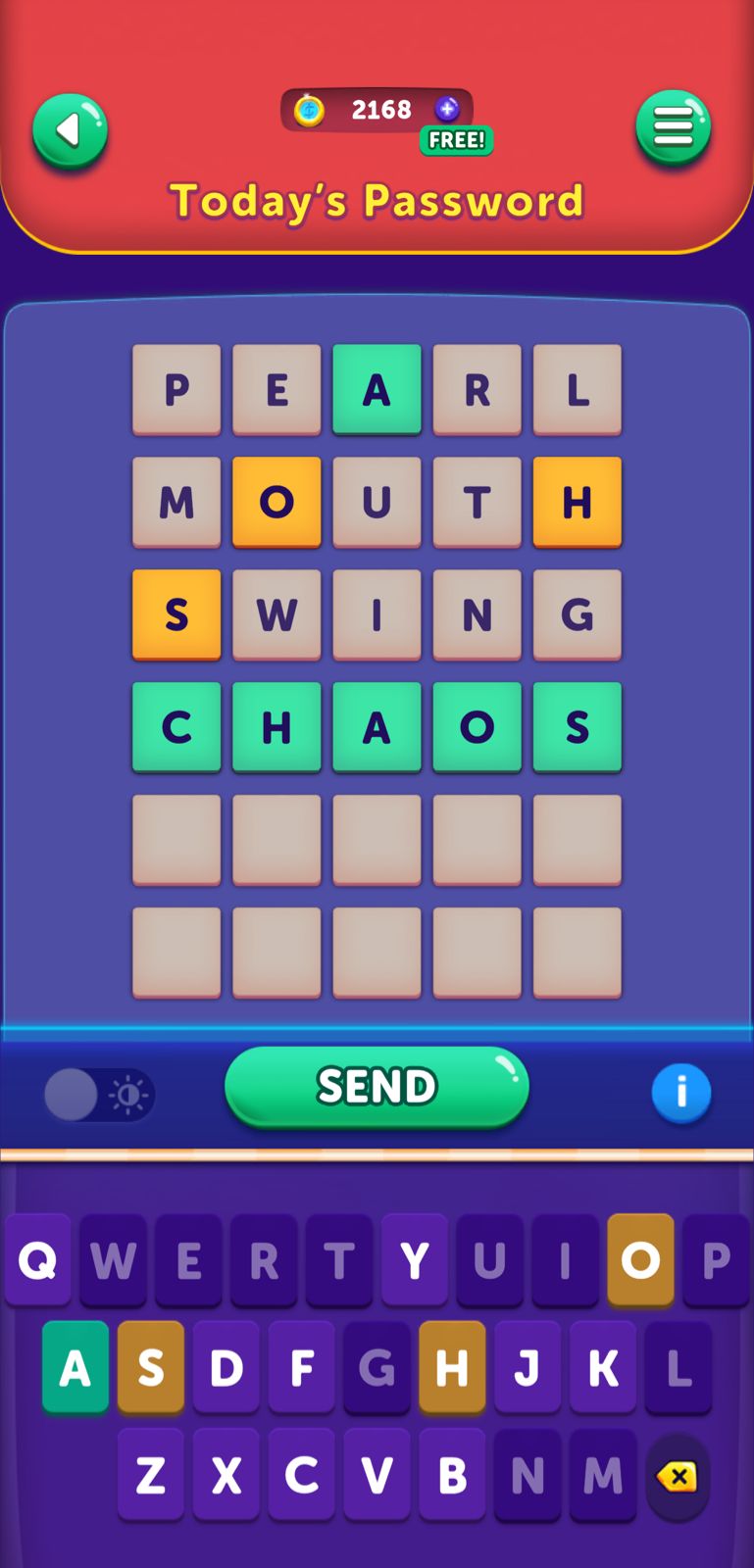Enter the letter B
Screen dimensions: 754x1568
[x=452, y=1474]
